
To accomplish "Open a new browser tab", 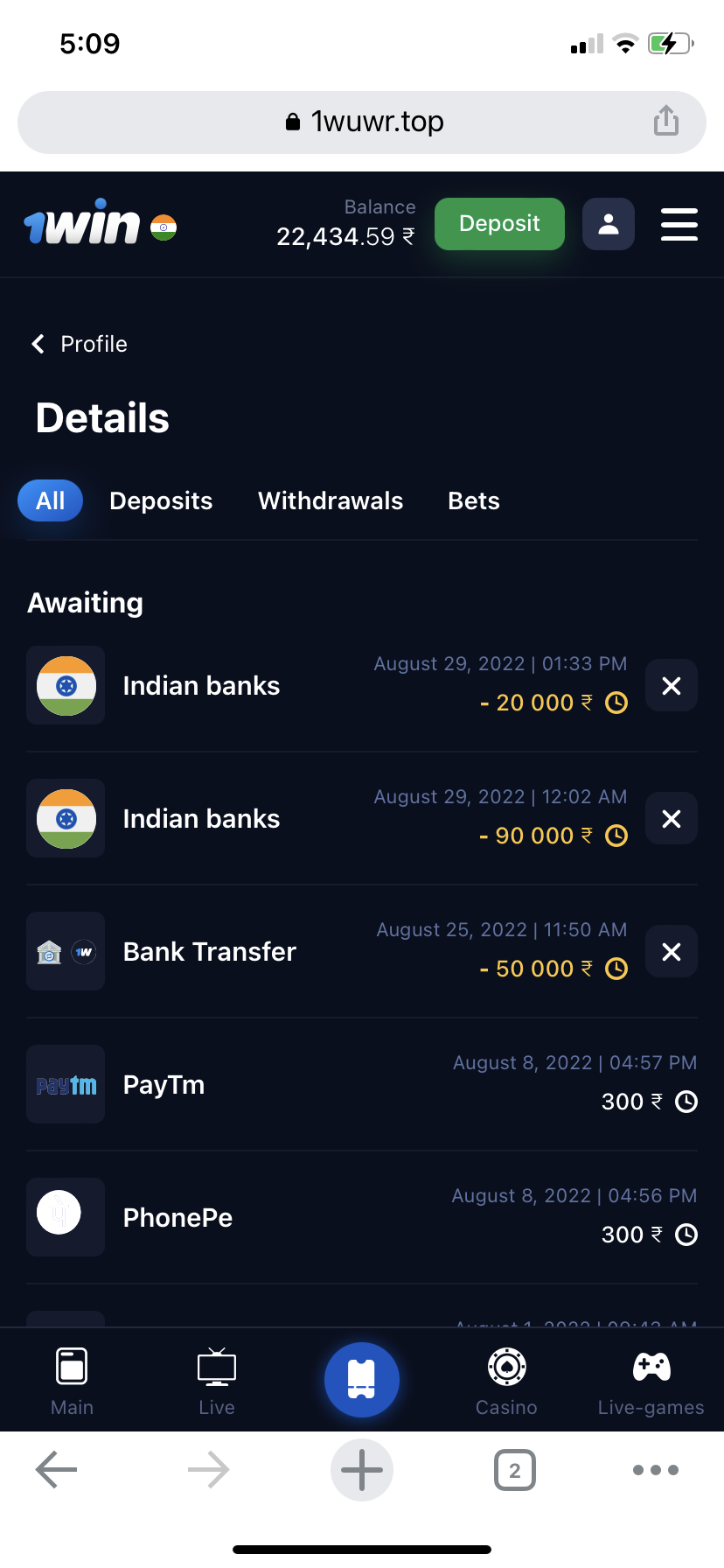I will click(x=362, y=1470).
